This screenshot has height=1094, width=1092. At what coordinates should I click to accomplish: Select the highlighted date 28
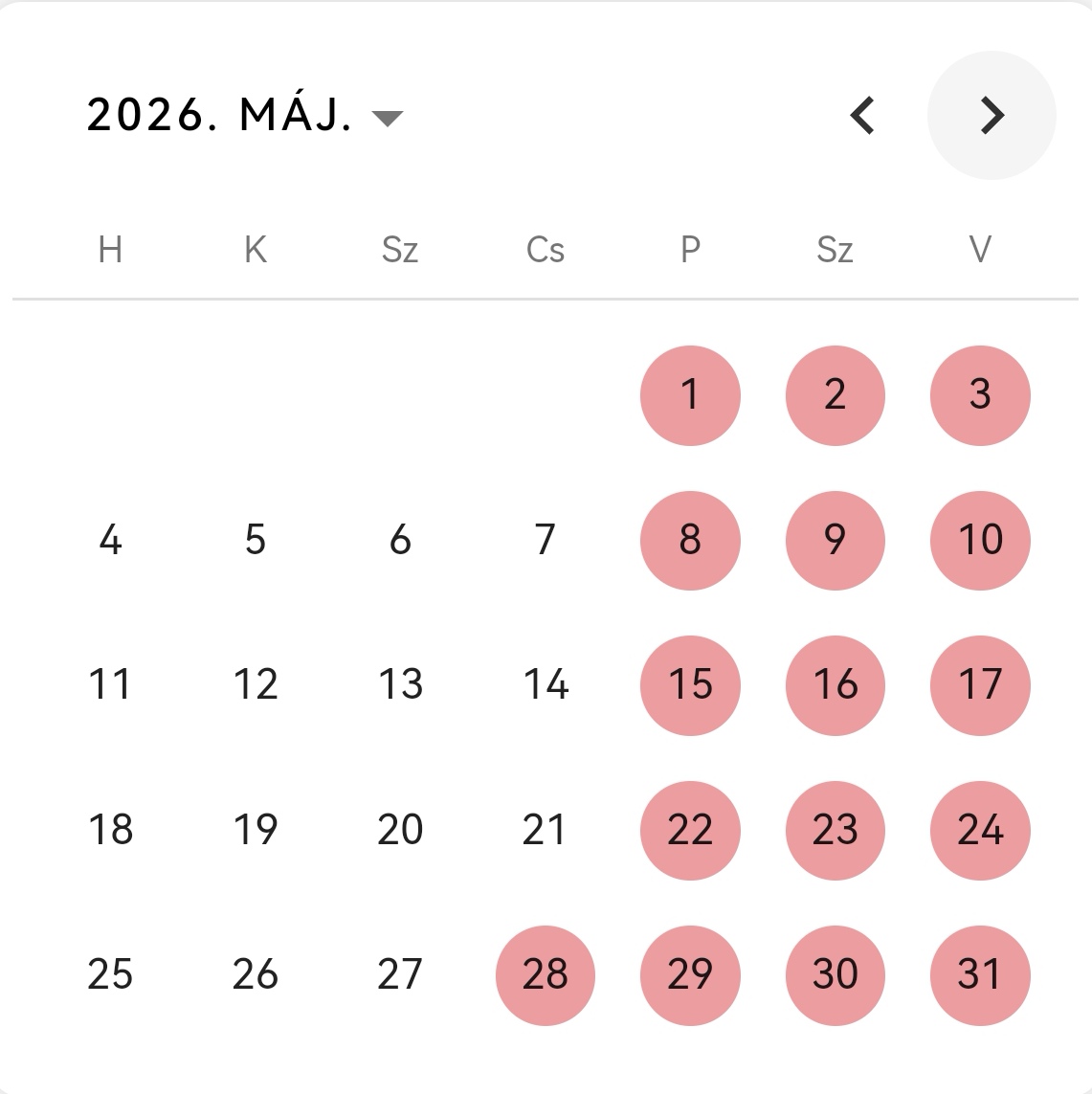pos(545,975)
